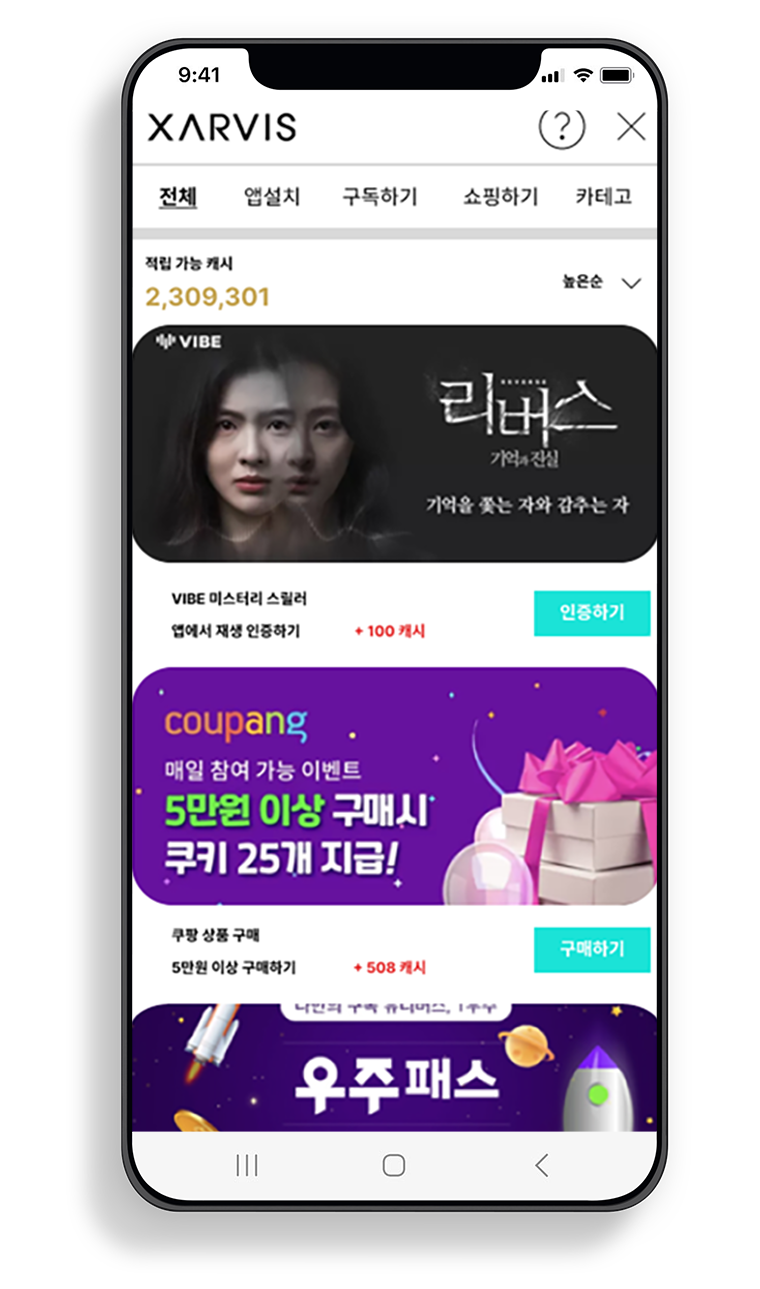Tap the 구매하기 button
760x1289 pixels.
point(591,949)
